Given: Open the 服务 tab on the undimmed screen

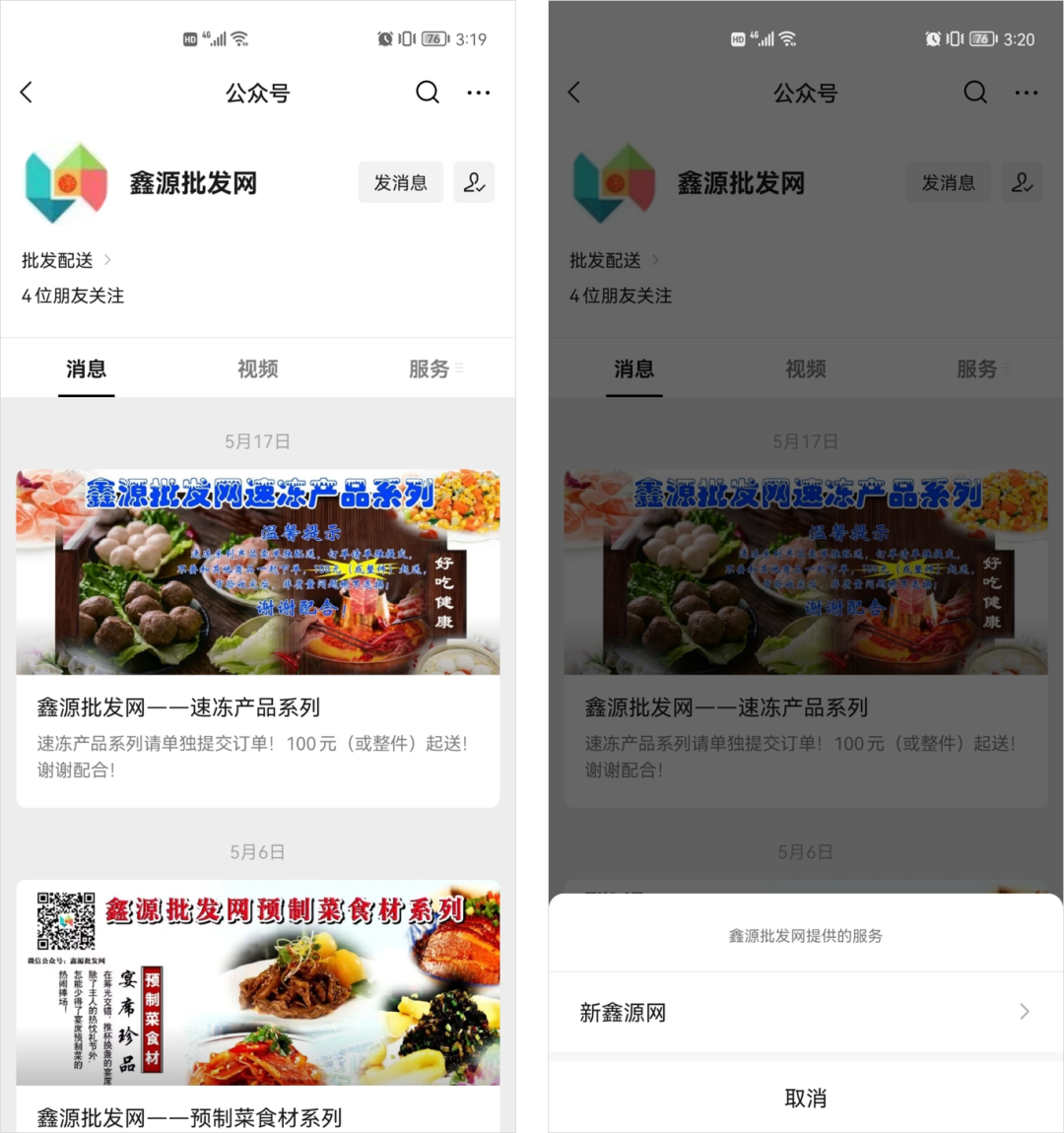Looking at the screenshot, I should pyautogui.click(x=432, y=368).
